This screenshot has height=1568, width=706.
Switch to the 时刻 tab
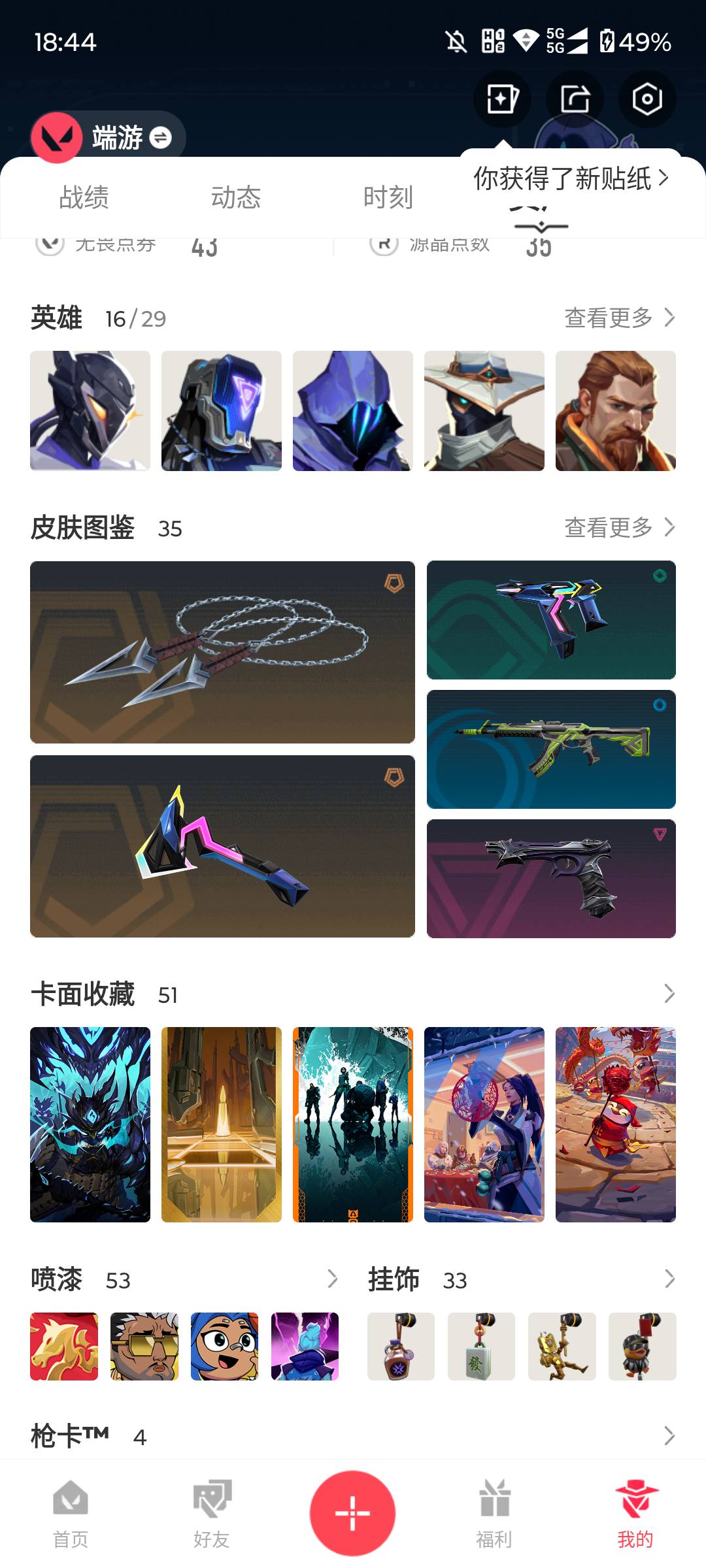click(388, 197)
